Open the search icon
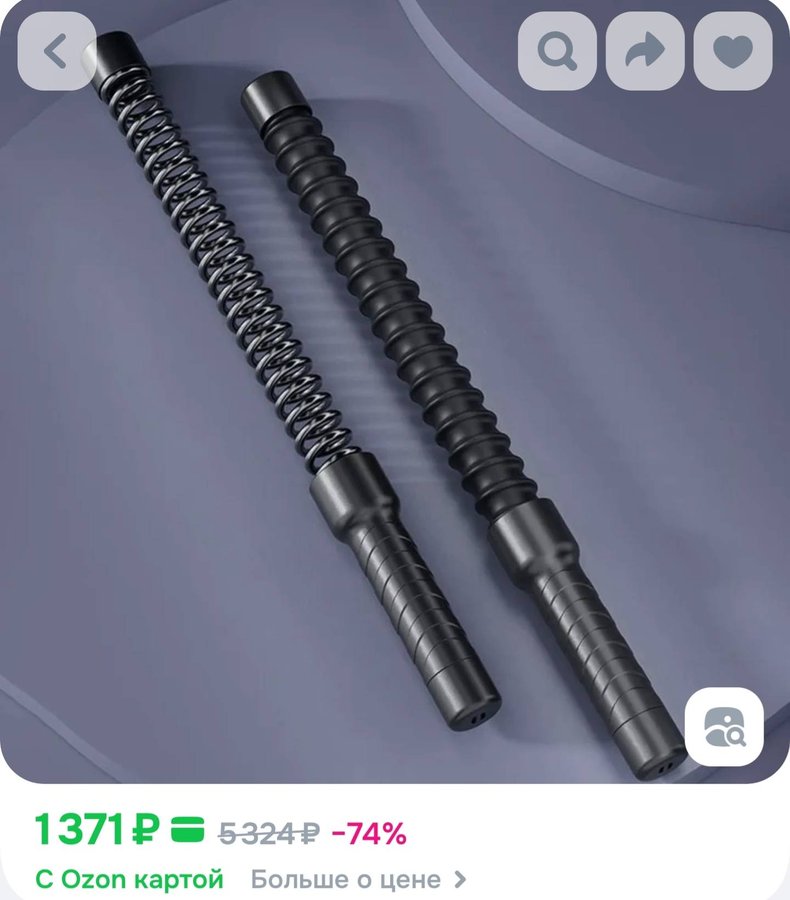The image size is (790, 900). pyautogui.click(x=557, y=52)
